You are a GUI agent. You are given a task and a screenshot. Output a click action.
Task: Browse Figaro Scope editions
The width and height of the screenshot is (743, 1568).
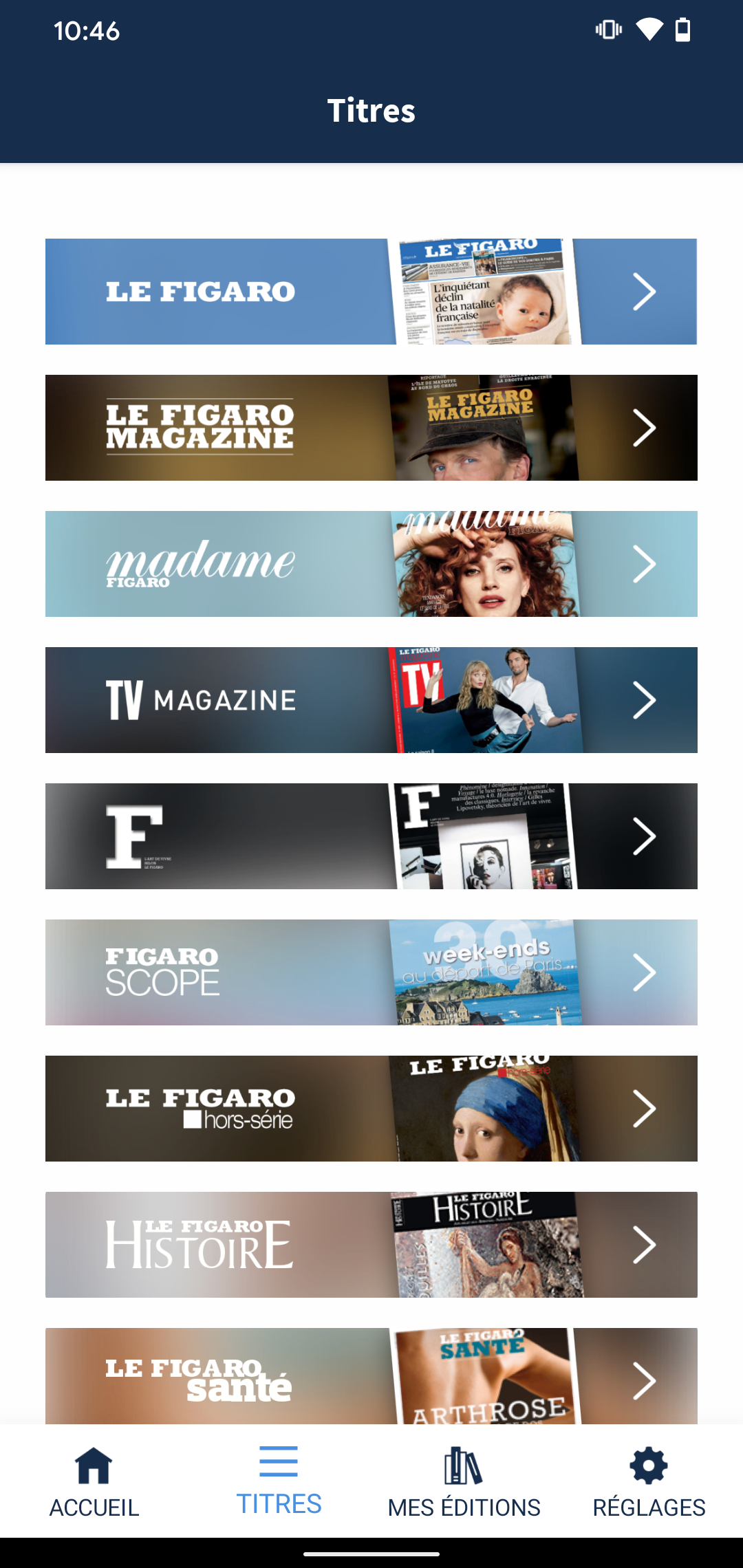point(371,972)
